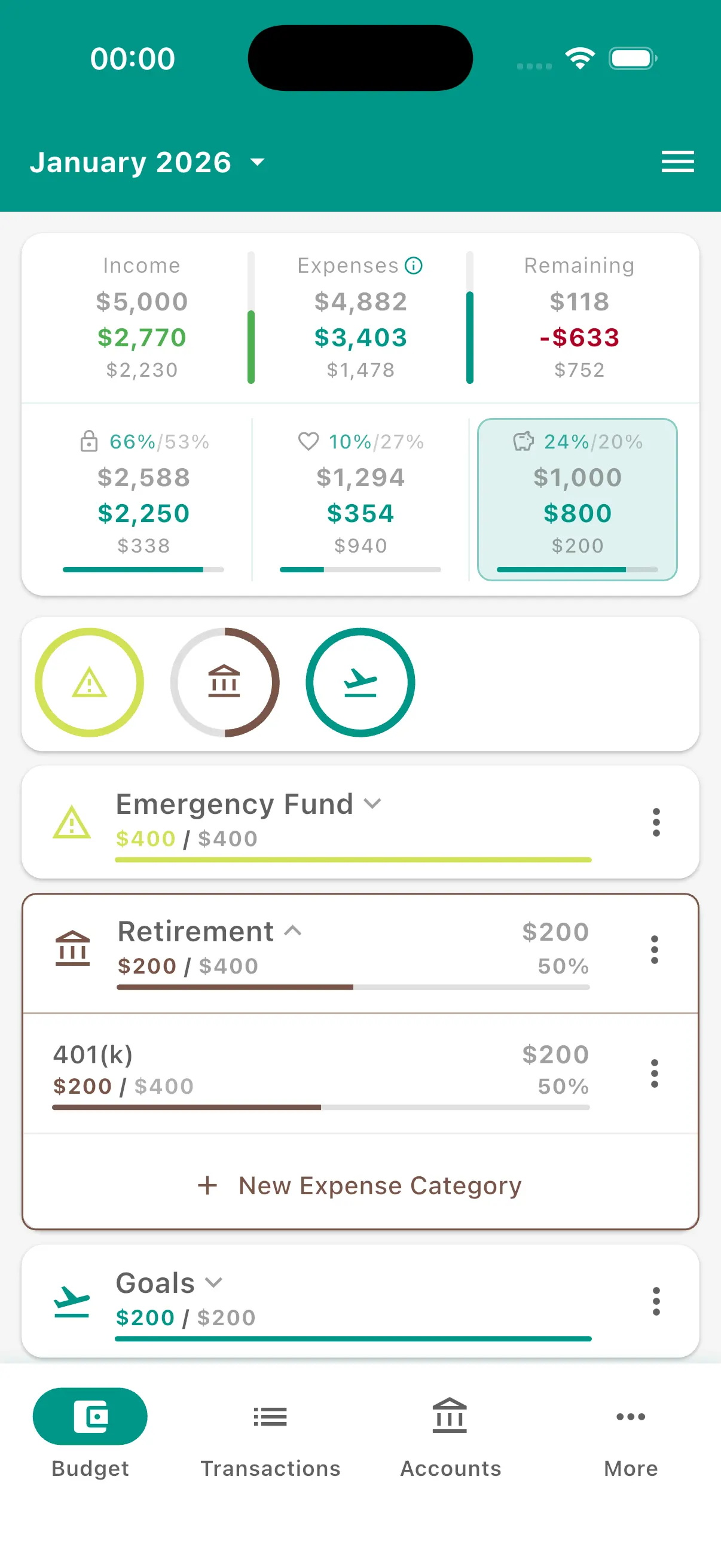
Task: Expand the Goals section
Action: tap(213, 1283)
